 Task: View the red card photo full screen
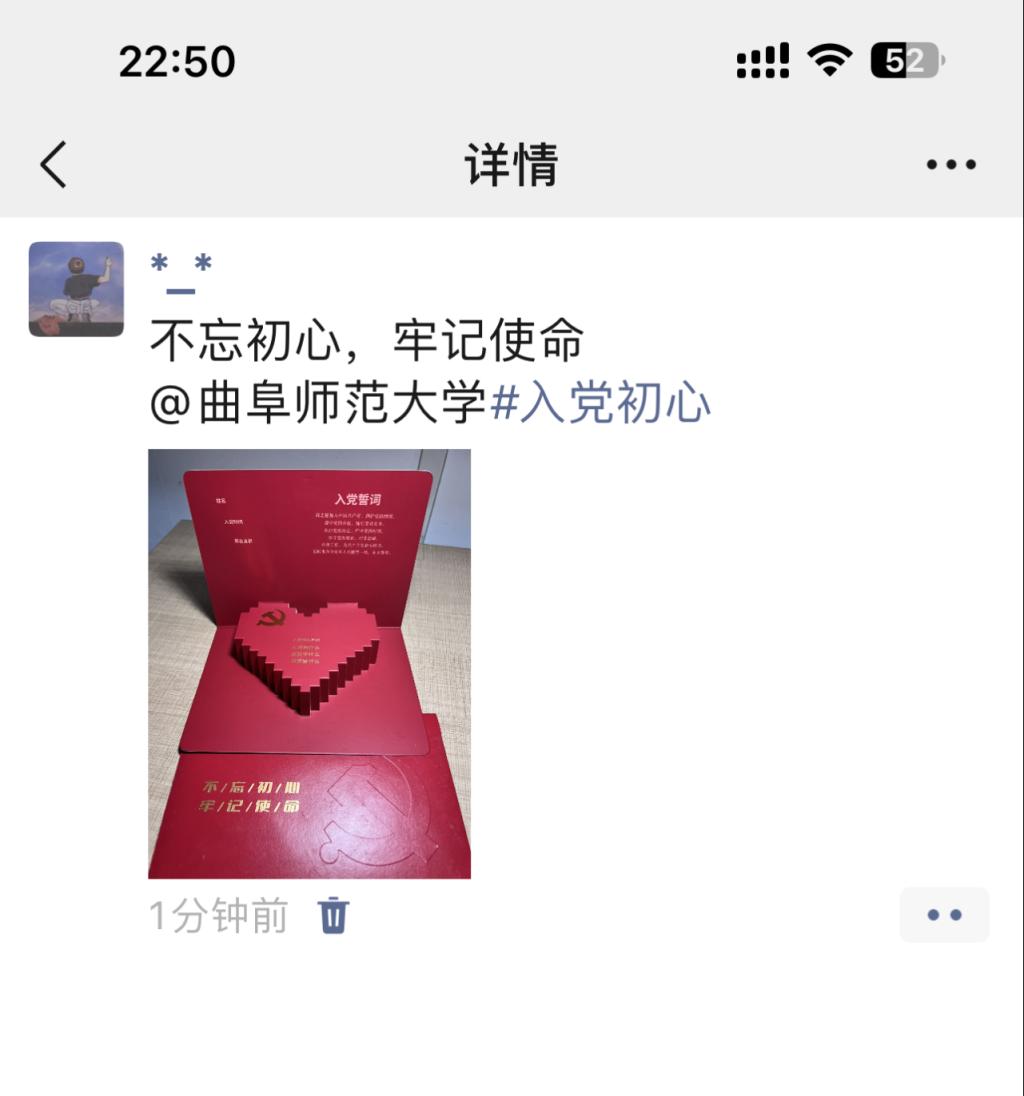tap(309, 663)
